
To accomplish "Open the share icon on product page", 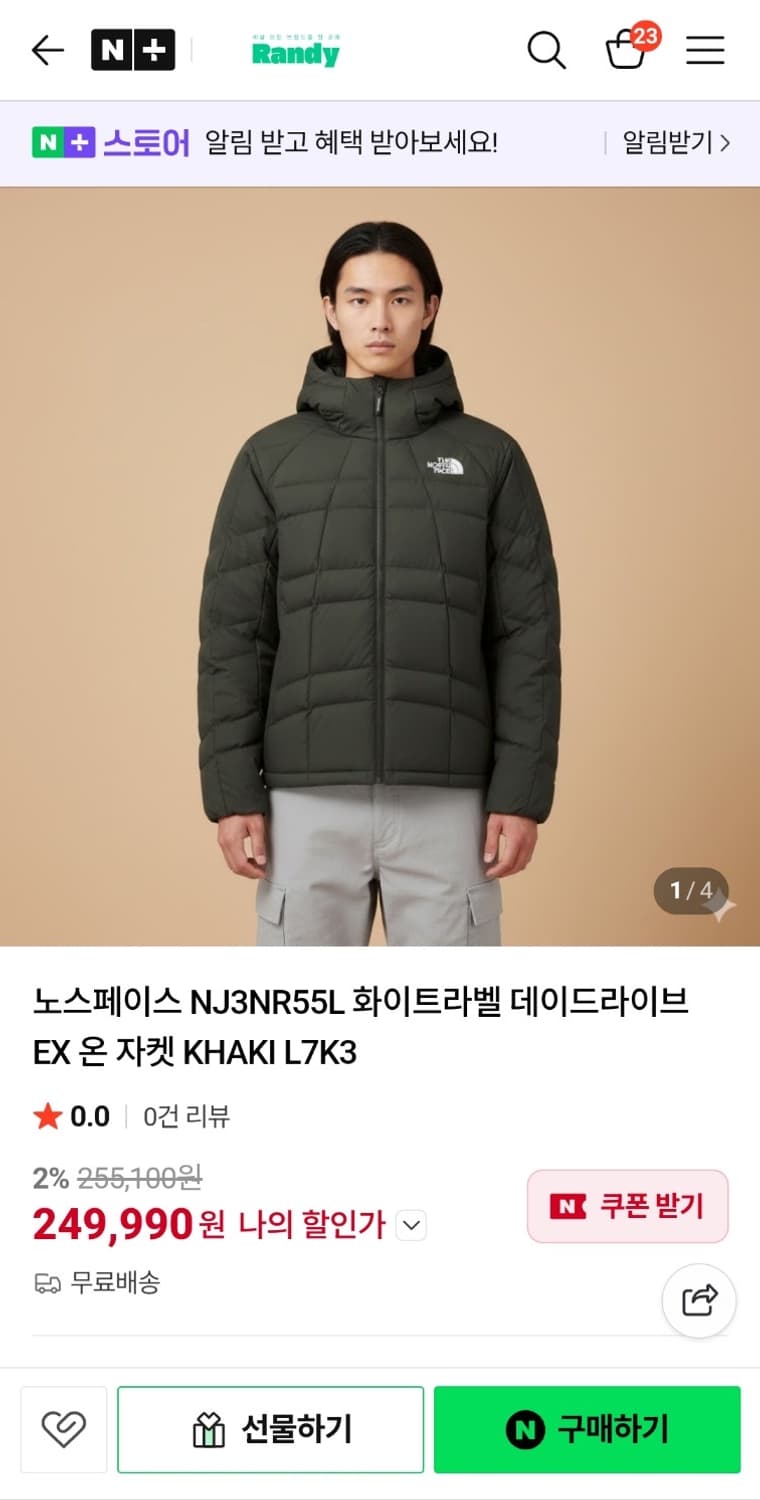I will coord(699,1300).
